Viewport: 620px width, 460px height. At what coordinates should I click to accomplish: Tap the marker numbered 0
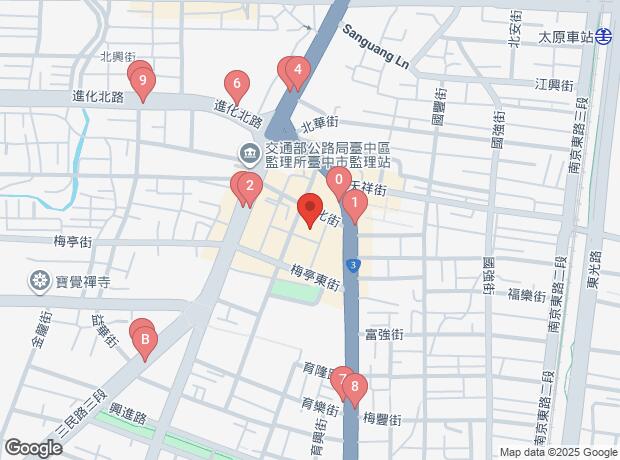(339, 182)
